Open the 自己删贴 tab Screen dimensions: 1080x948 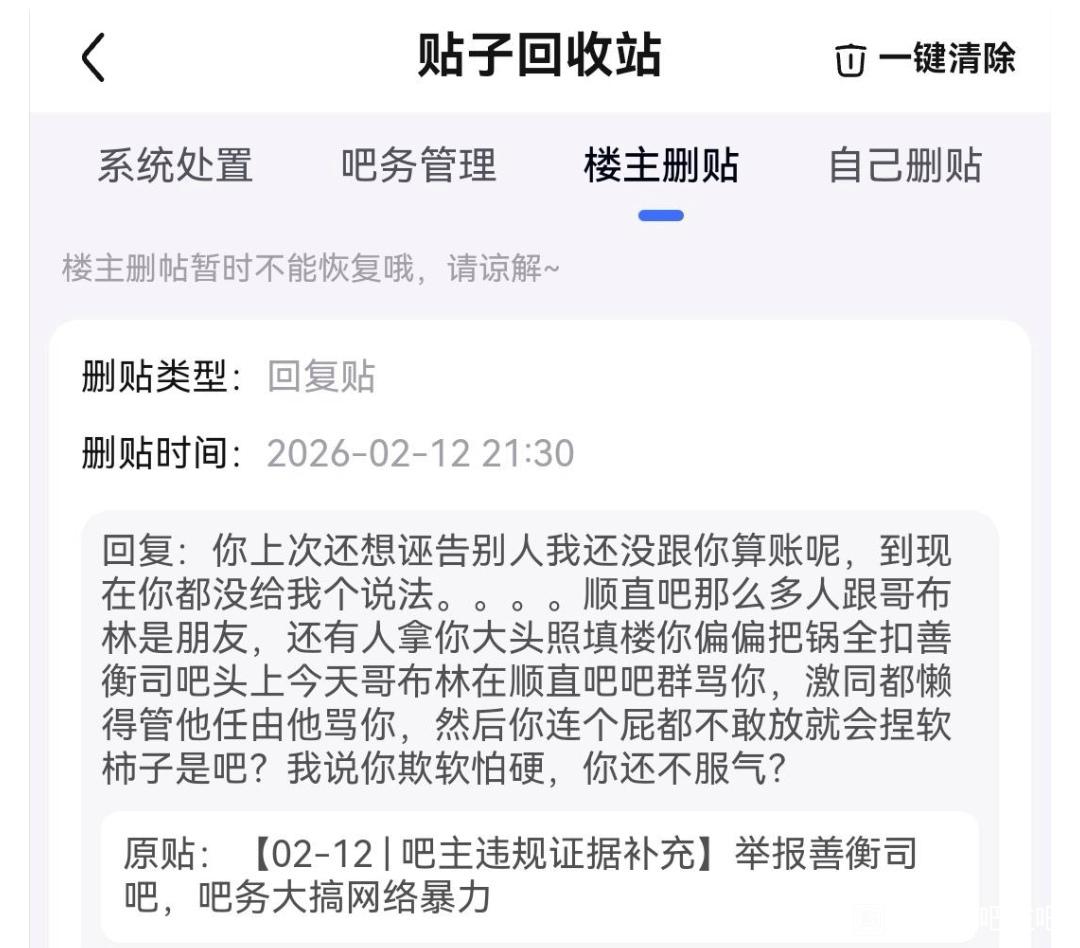pos(905,165)
